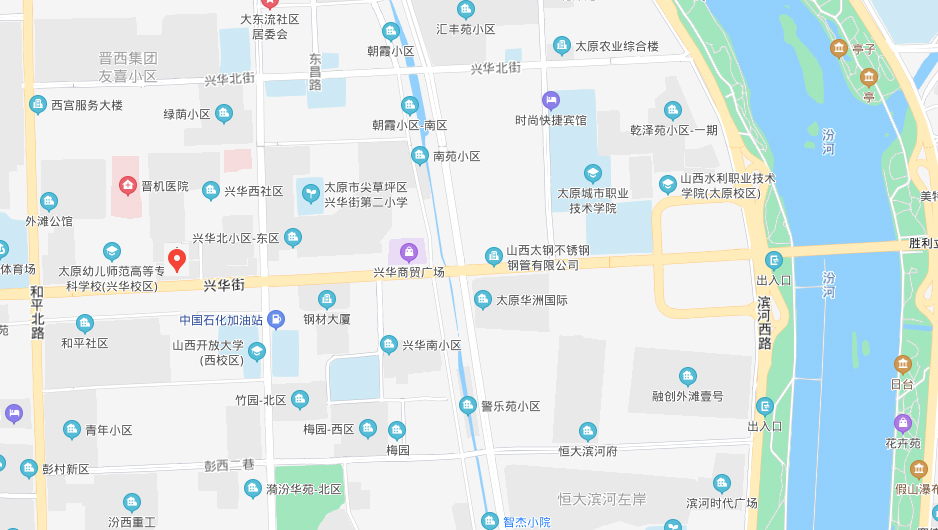Select the 太原农业综合楼 marker
The image size is (938, 530).
562,45
